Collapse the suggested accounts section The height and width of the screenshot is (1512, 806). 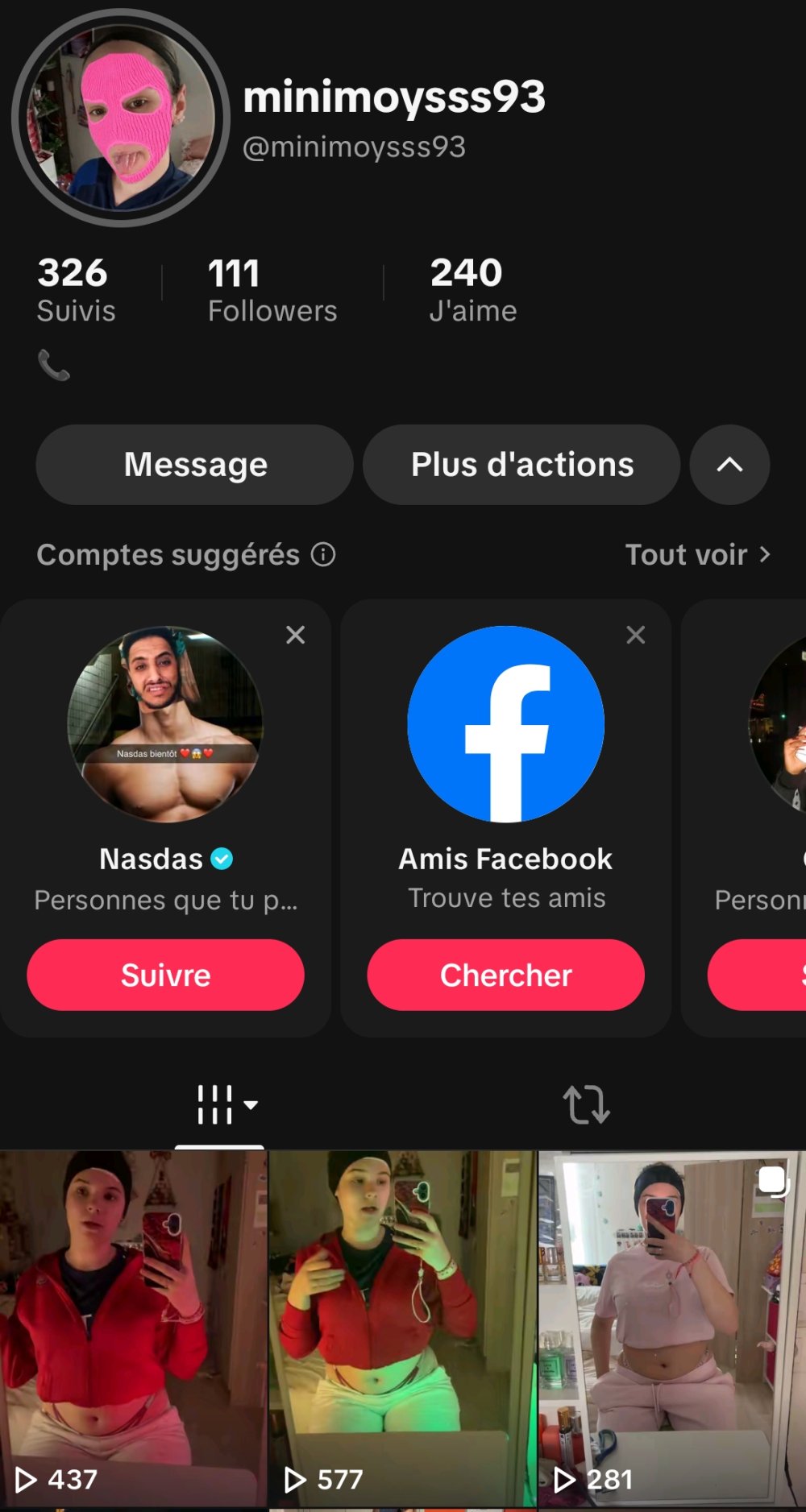pyautogui.click(x=729, y=465)
